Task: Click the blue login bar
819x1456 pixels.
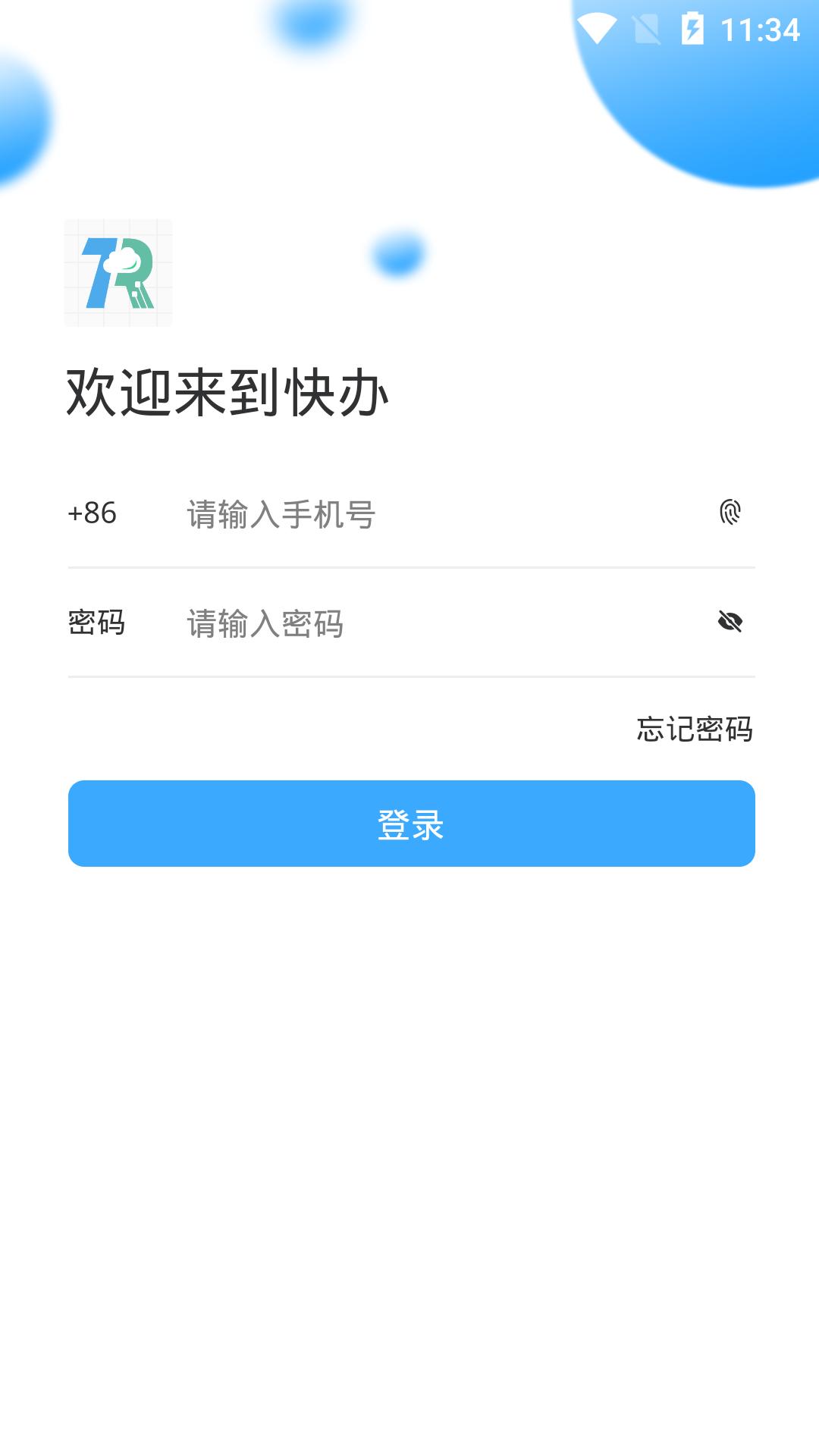Action: click(409, 824)
